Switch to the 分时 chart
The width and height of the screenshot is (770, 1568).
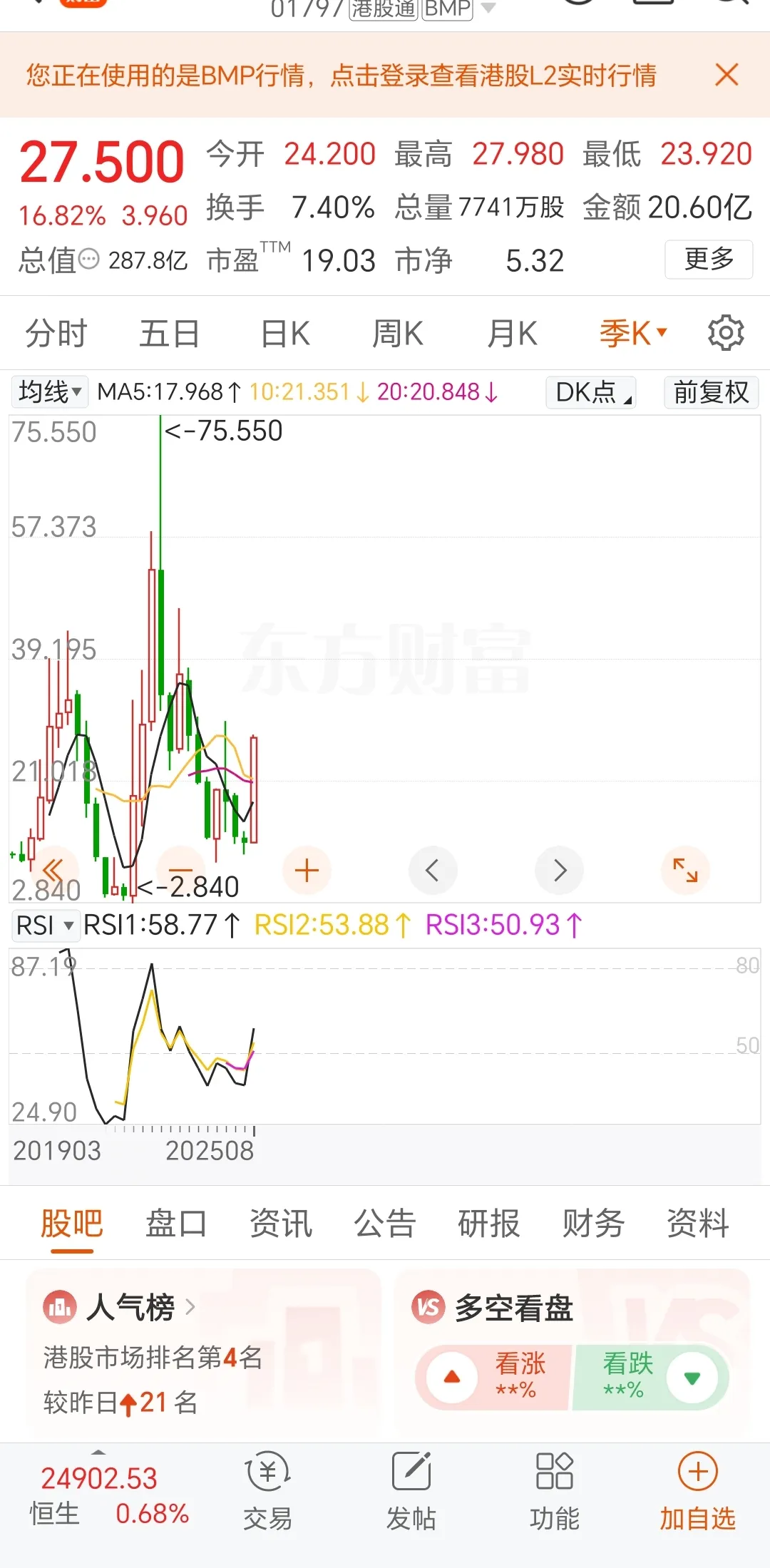pyautogui.click(x=56, y=334)
